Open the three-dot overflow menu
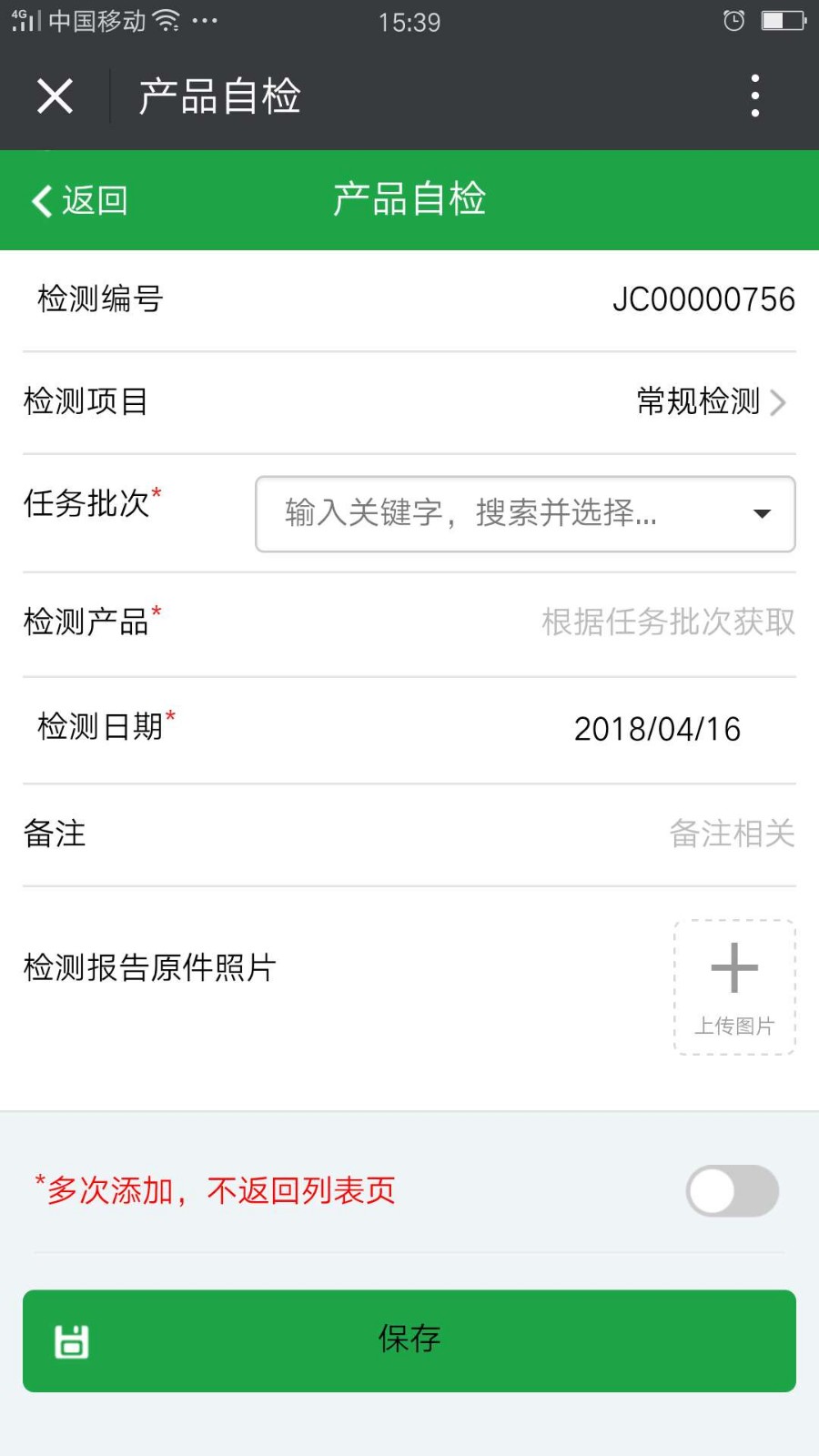 pyautogui.click(x=754, y=96)
